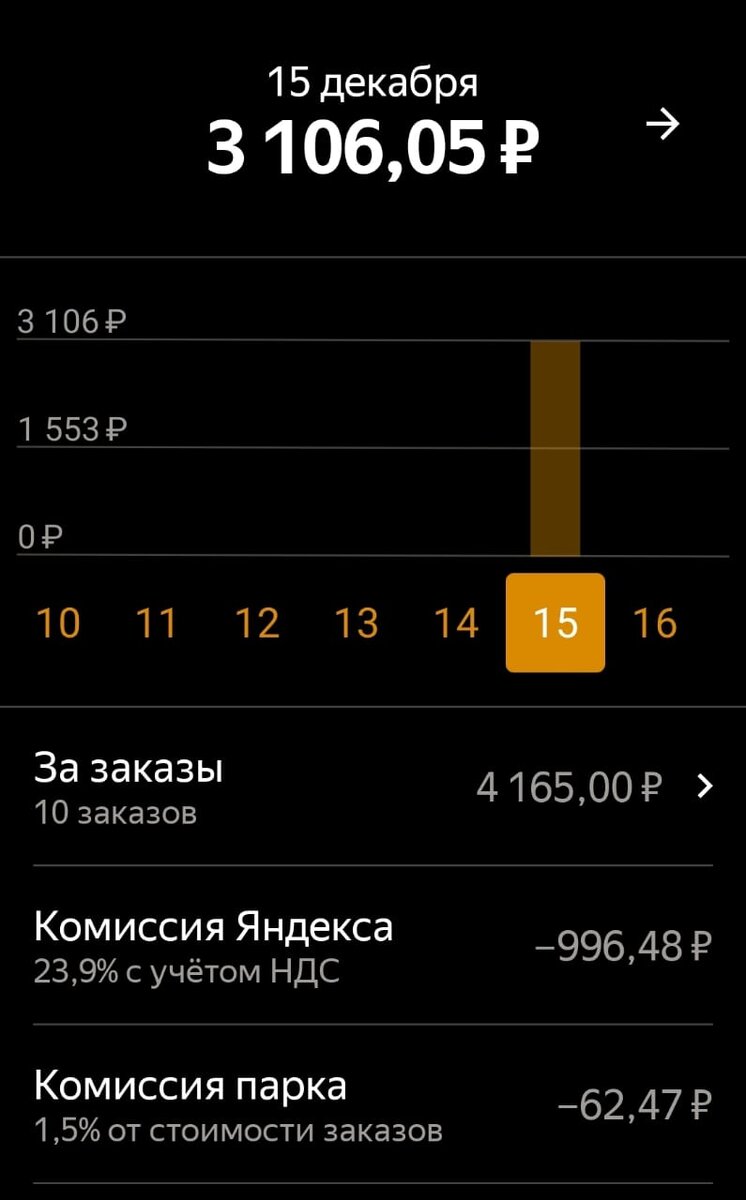
Task: Select December 10 in the date selector
Action: [x=57, y=623]
